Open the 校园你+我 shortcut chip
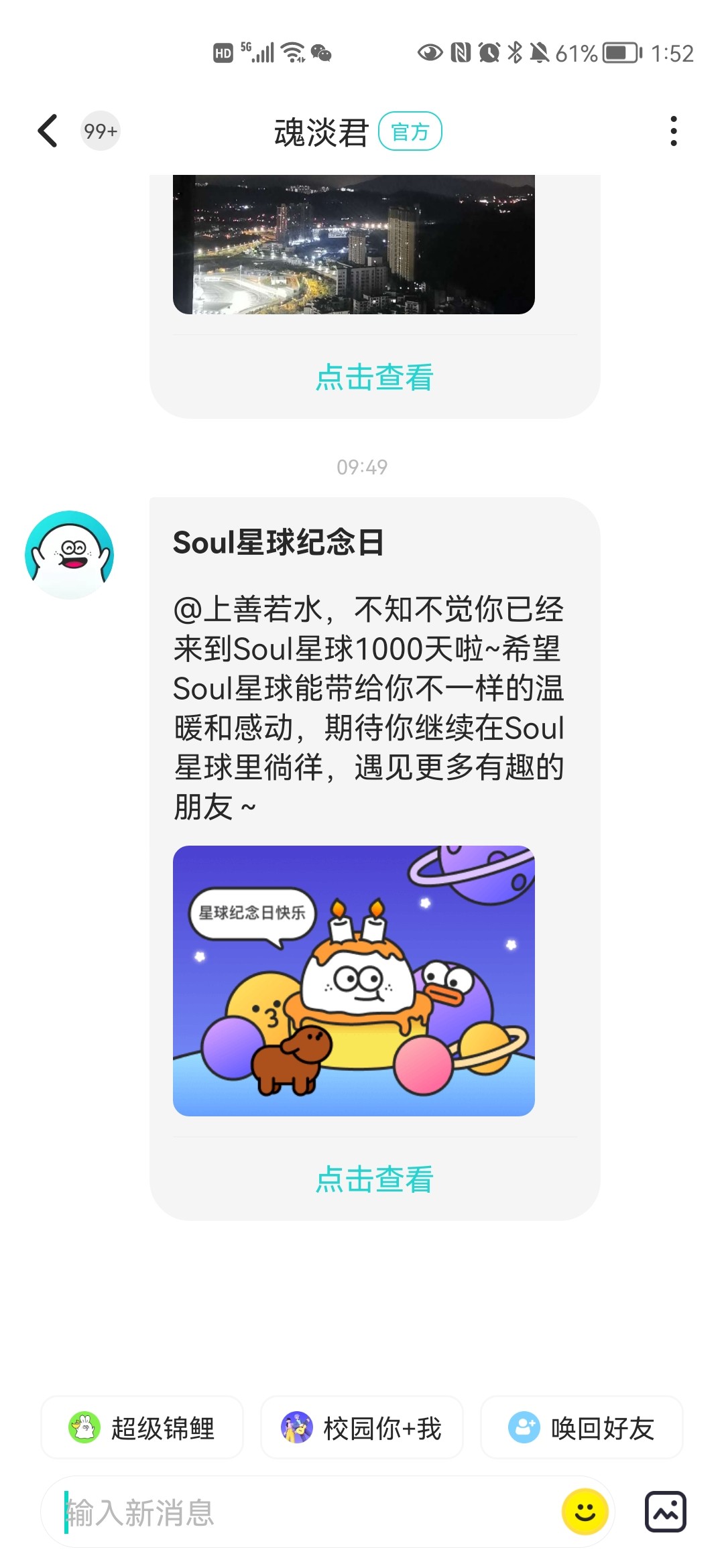Screen dimensions: 724x1568 362,1428
